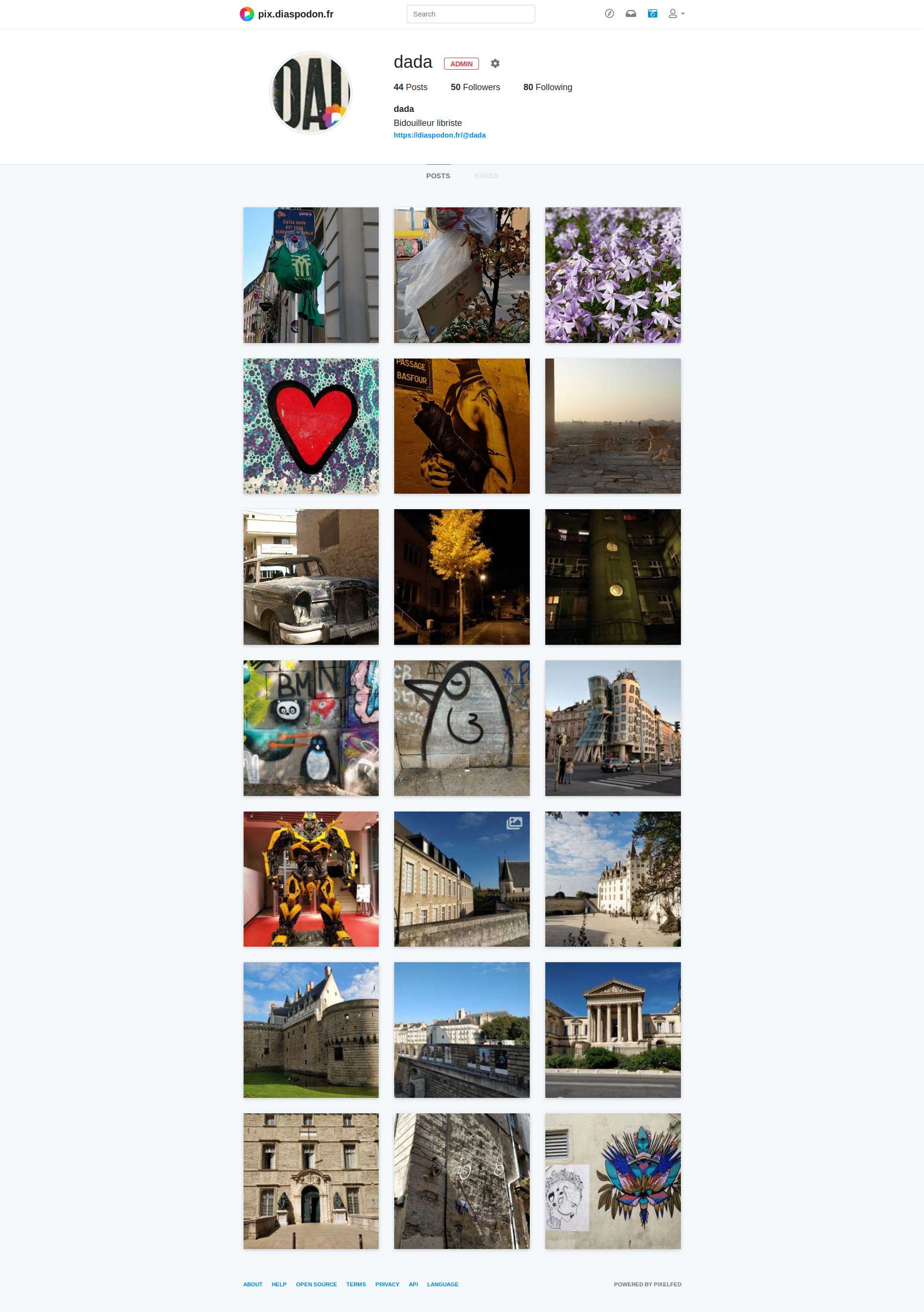Open the diaspodon.fr/@dada link

pyautogui.click(x=439, y=136)
